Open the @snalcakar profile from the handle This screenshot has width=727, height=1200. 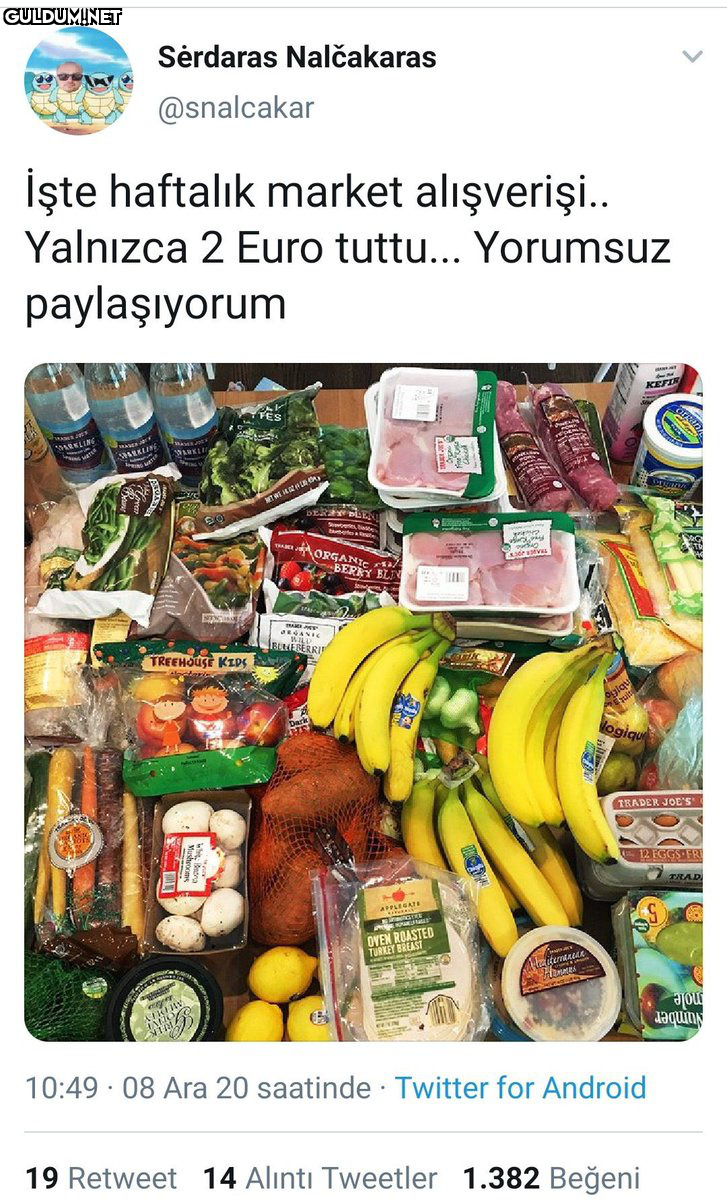(x=236, y=107)
